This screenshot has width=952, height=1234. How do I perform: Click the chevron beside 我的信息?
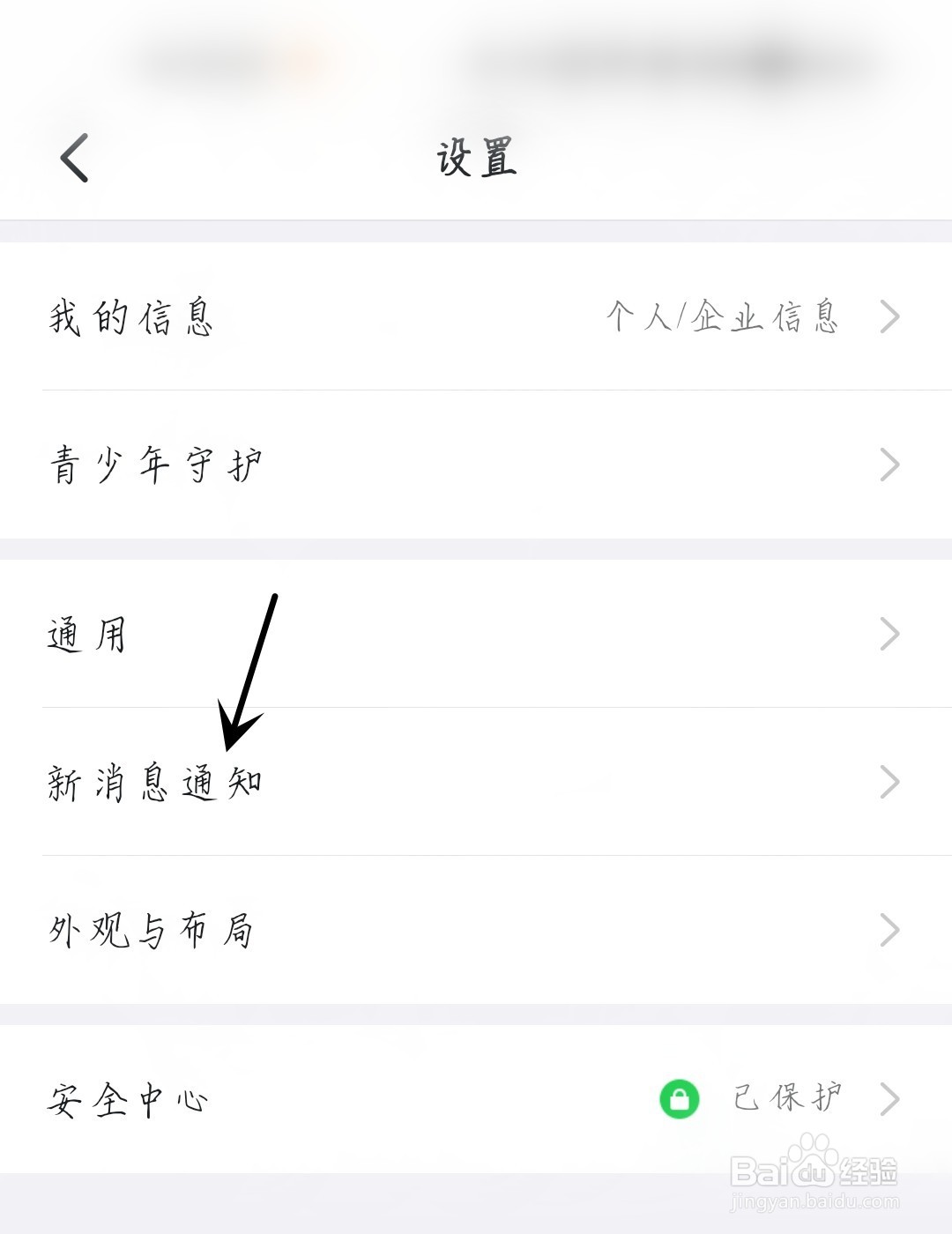coord(890,318)
